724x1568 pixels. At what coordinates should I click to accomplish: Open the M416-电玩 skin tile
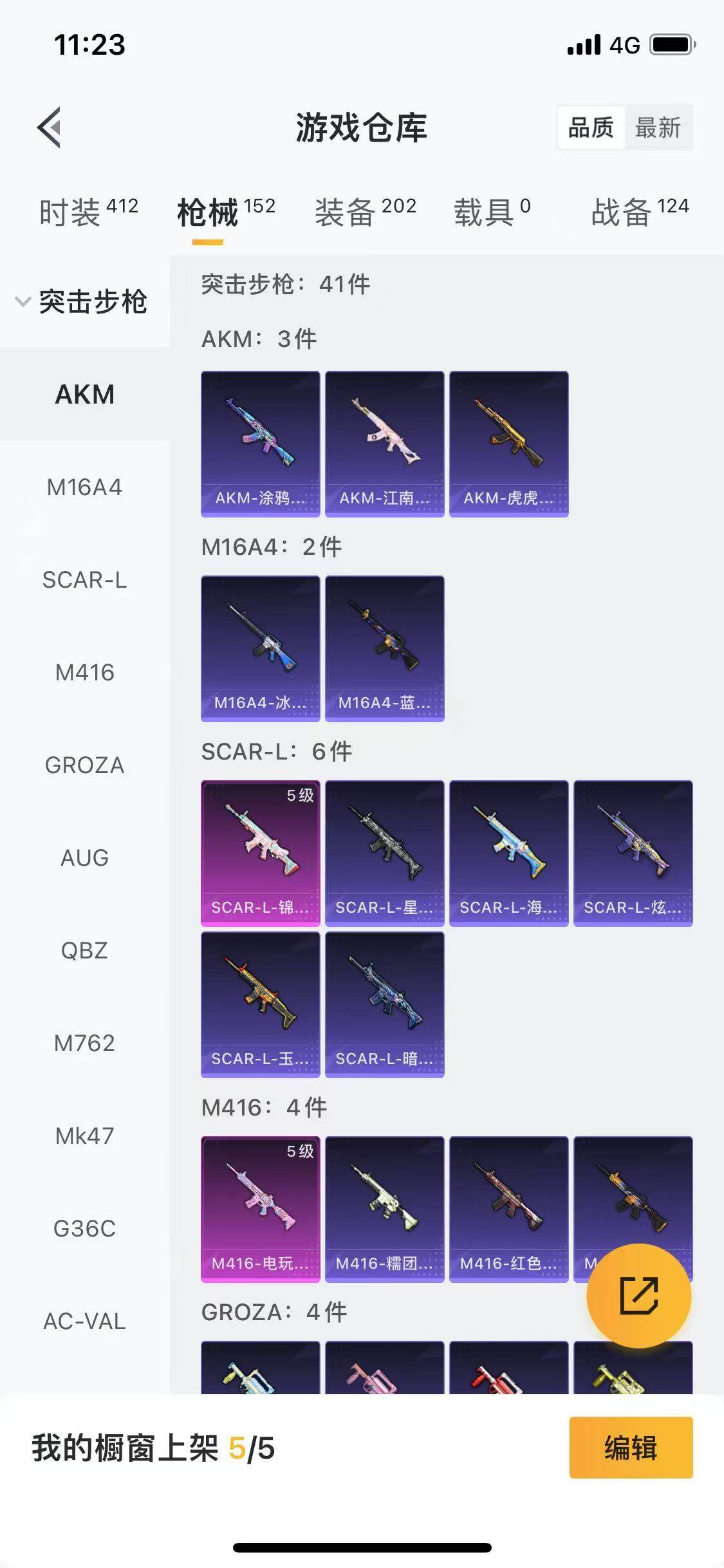260,1209
